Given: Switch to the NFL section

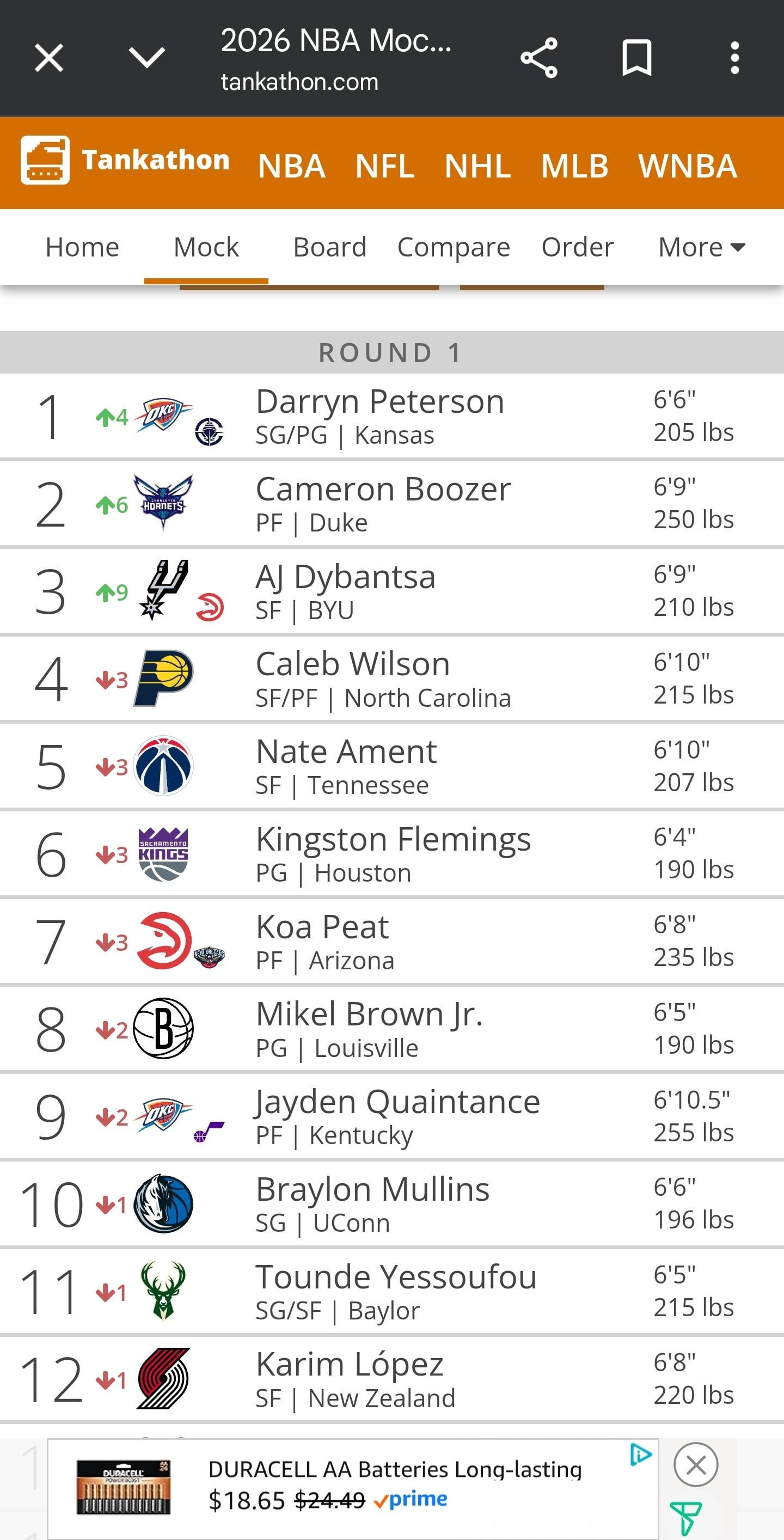Looking at the screenshot, I should (384, 166).
